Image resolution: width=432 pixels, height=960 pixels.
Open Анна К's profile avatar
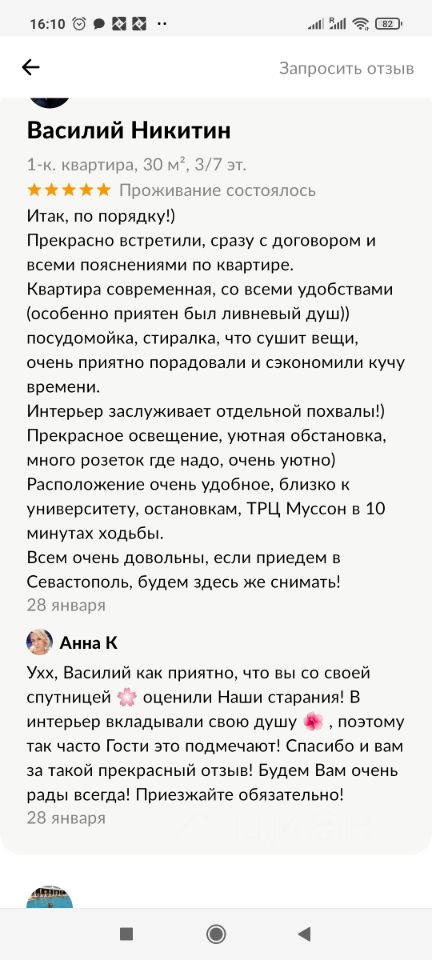39,642
